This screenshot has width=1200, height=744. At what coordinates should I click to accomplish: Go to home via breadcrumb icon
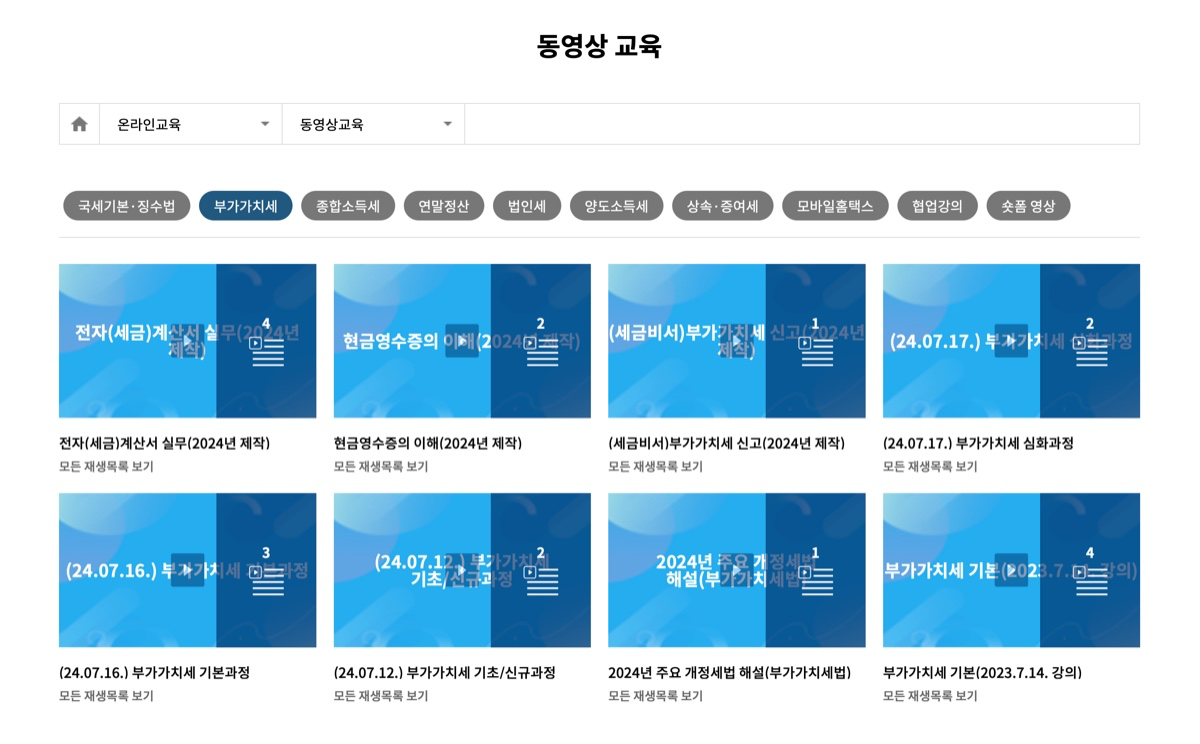pos(79,124)
